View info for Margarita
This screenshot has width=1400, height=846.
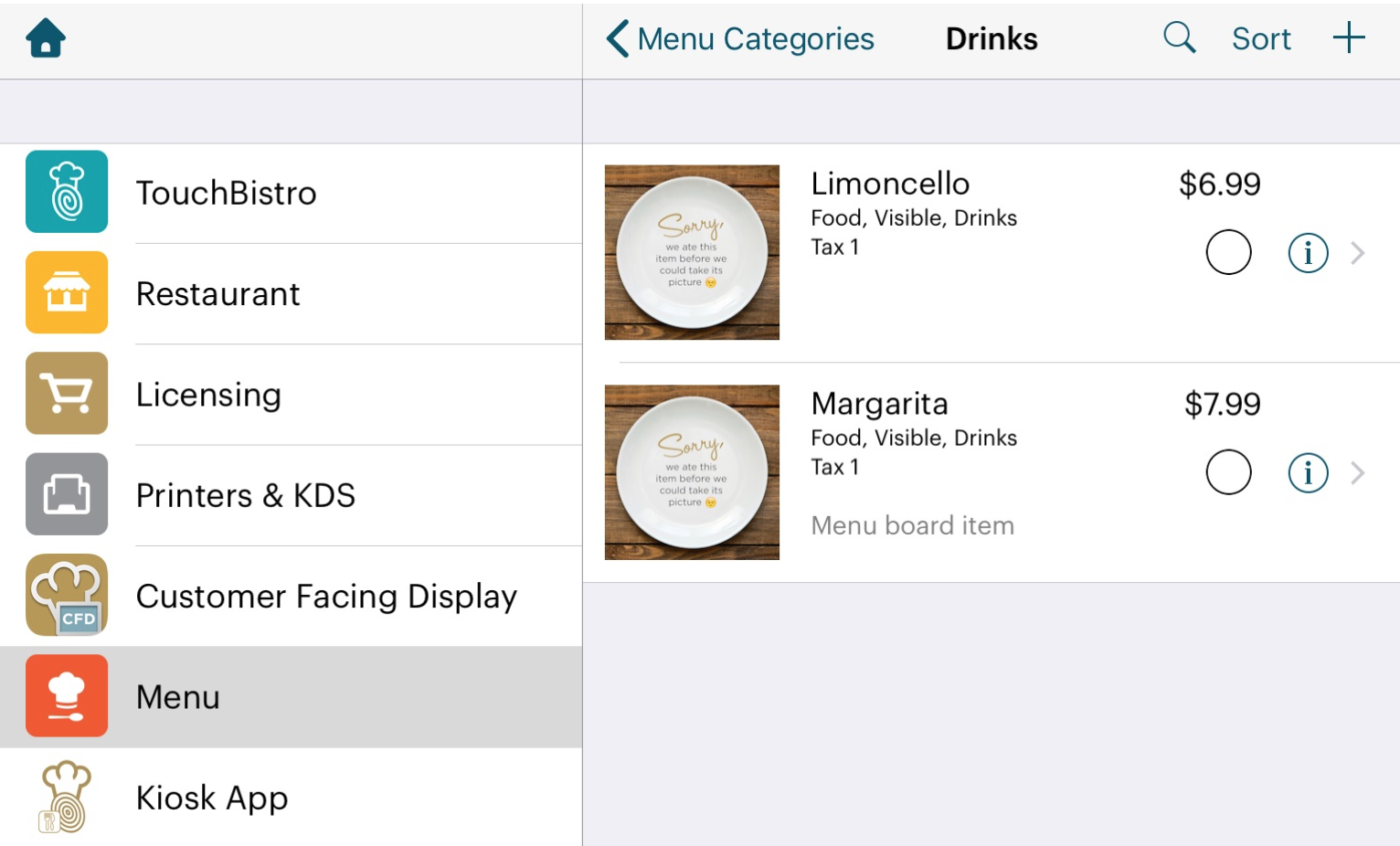1308,472
